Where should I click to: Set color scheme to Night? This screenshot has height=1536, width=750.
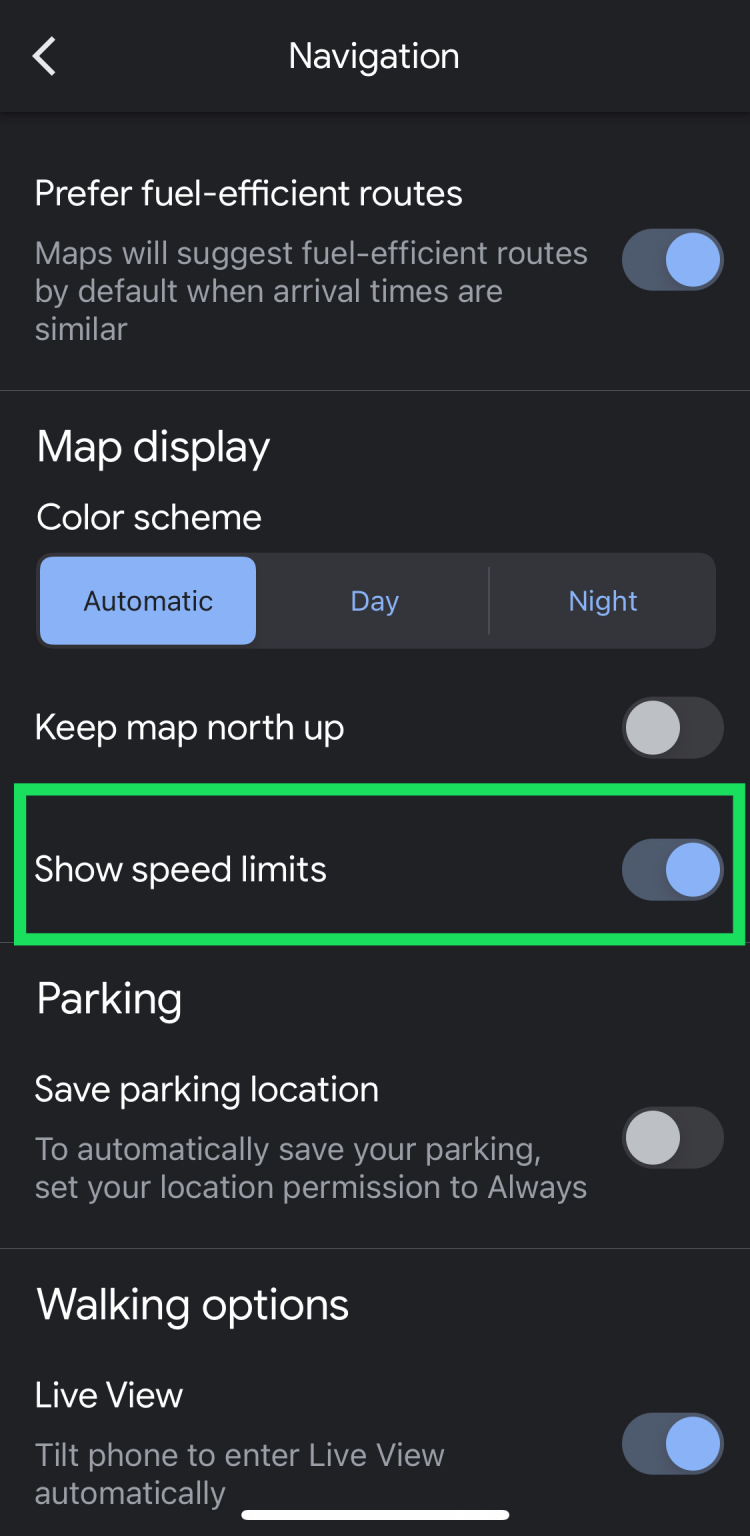602,600
